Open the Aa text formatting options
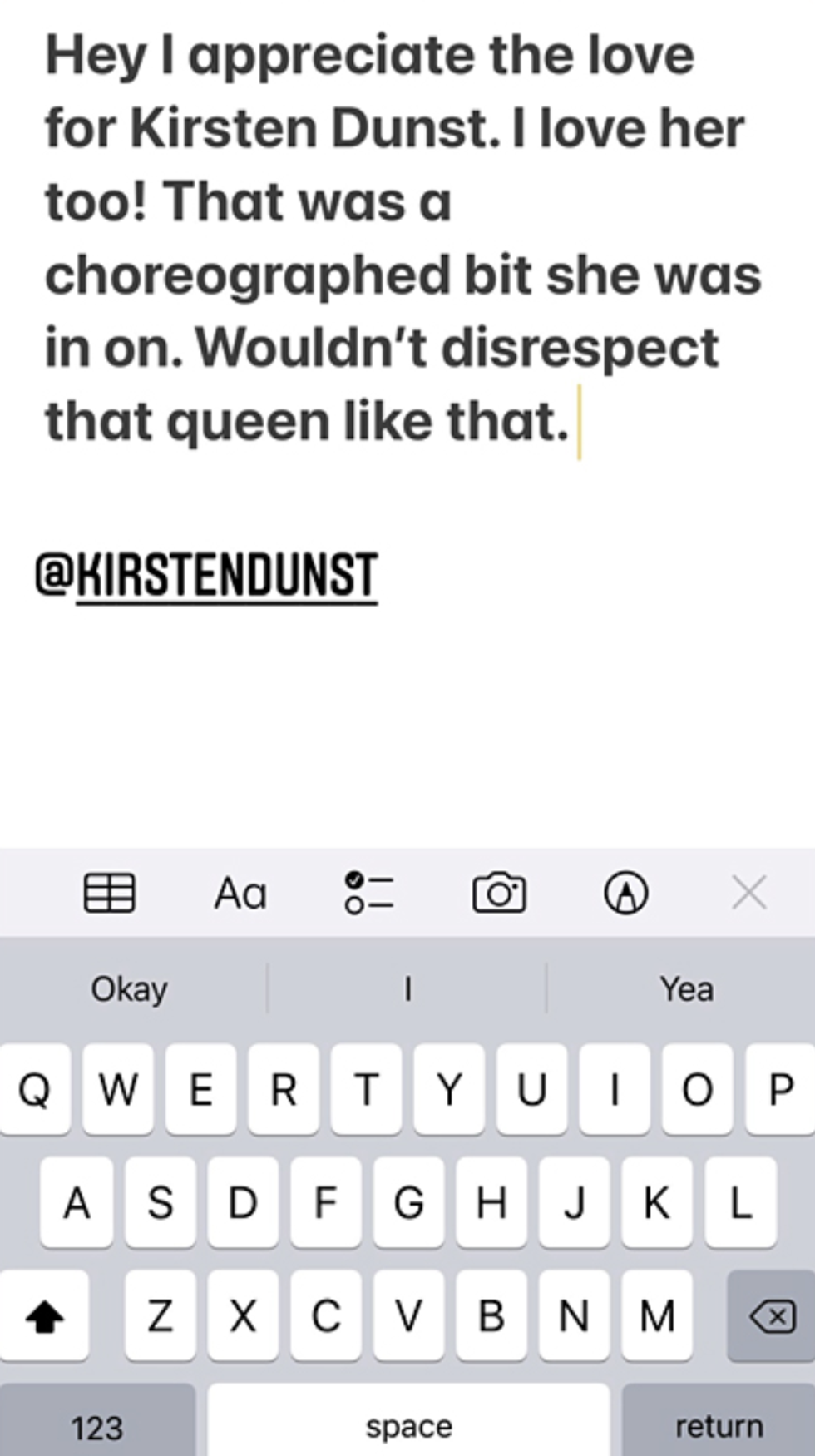This screenshot has height=1456, width=815. tap(240, 894)
